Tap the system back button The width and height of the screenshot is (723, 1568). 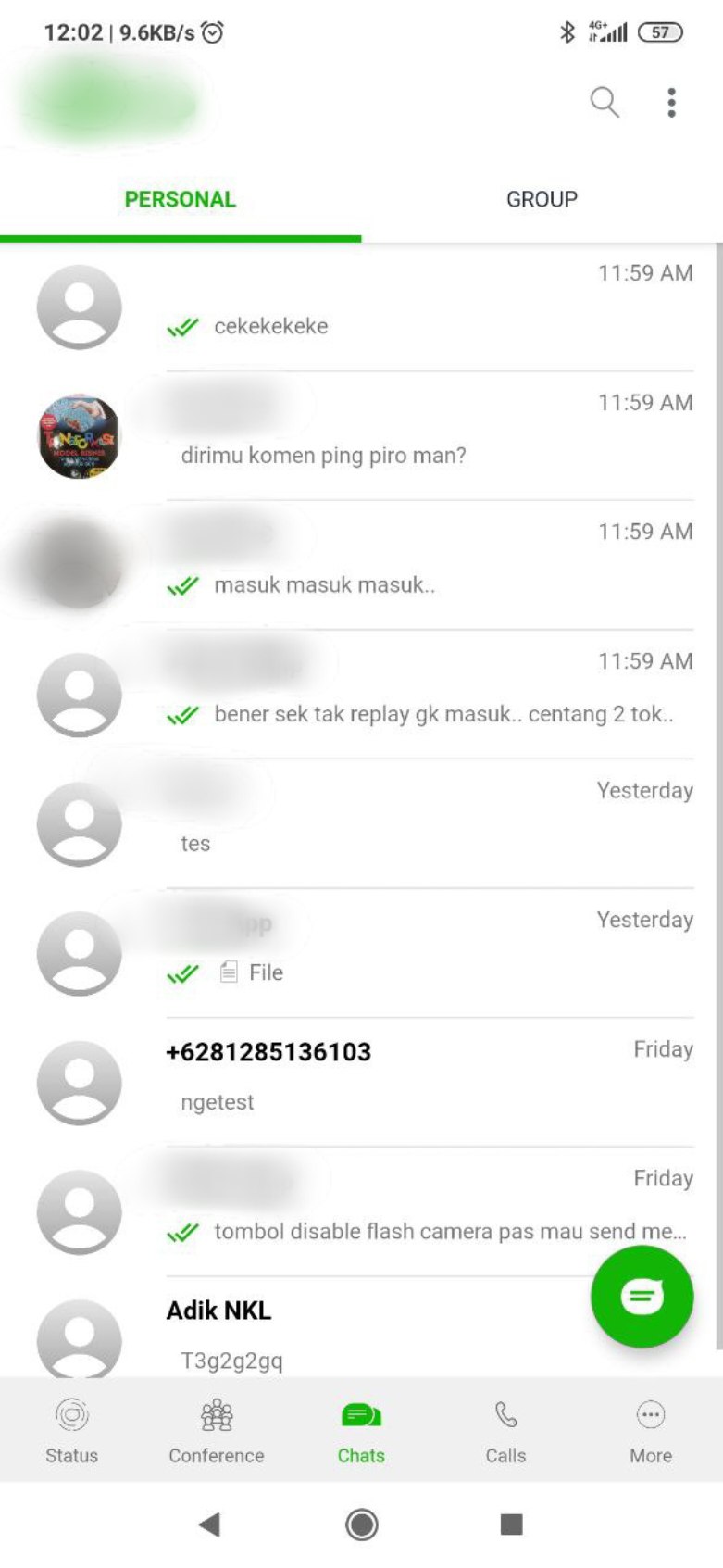click(x=210, y=1524)
